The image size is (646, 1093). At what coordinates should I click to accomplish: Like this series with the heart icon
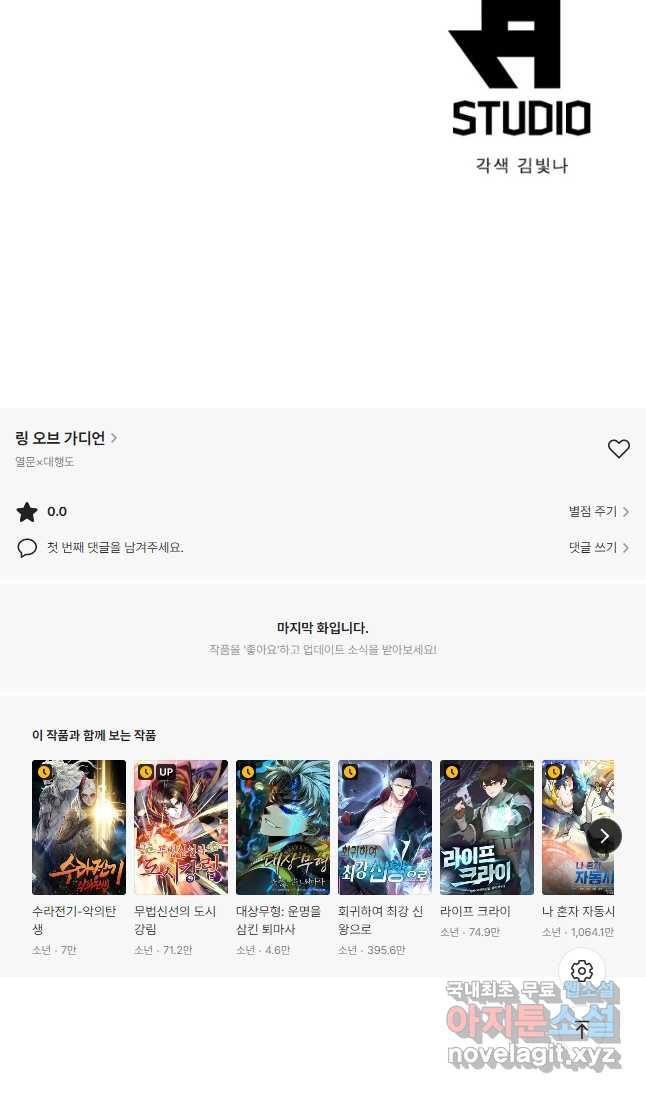619,449
